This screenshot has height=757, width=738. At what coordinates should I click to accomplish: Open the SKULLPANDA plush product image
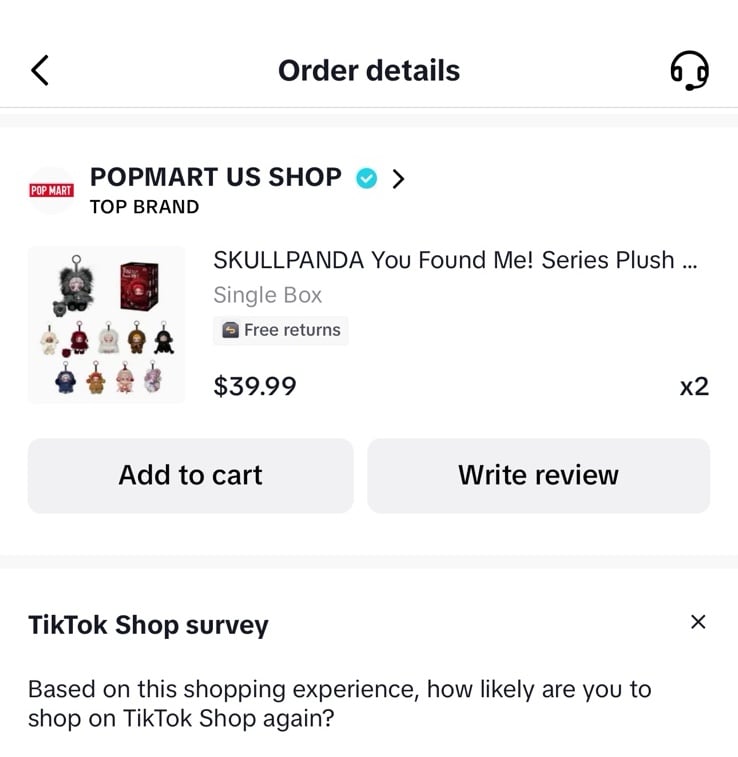(106, 325)
